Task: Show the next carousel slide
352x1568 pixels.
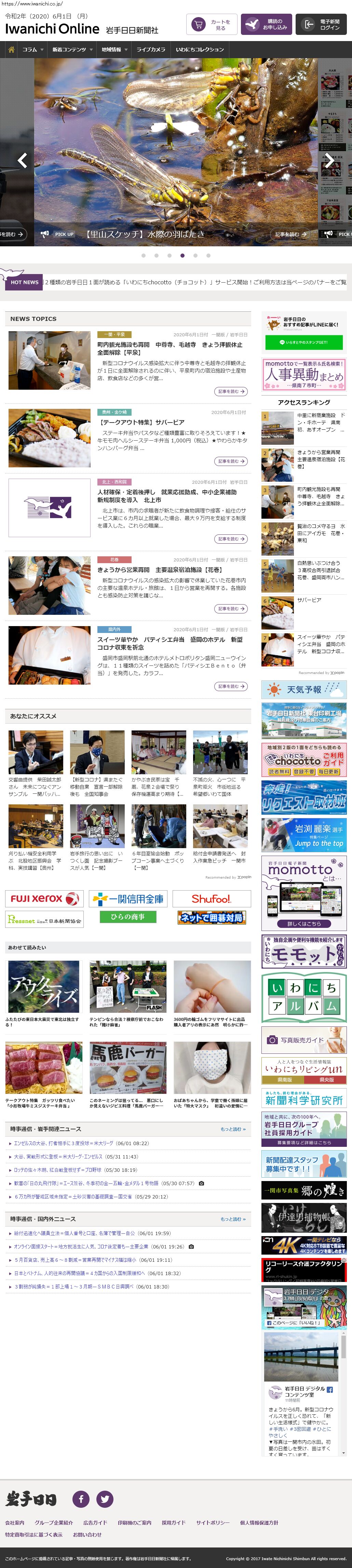Action: click(329, 160)
